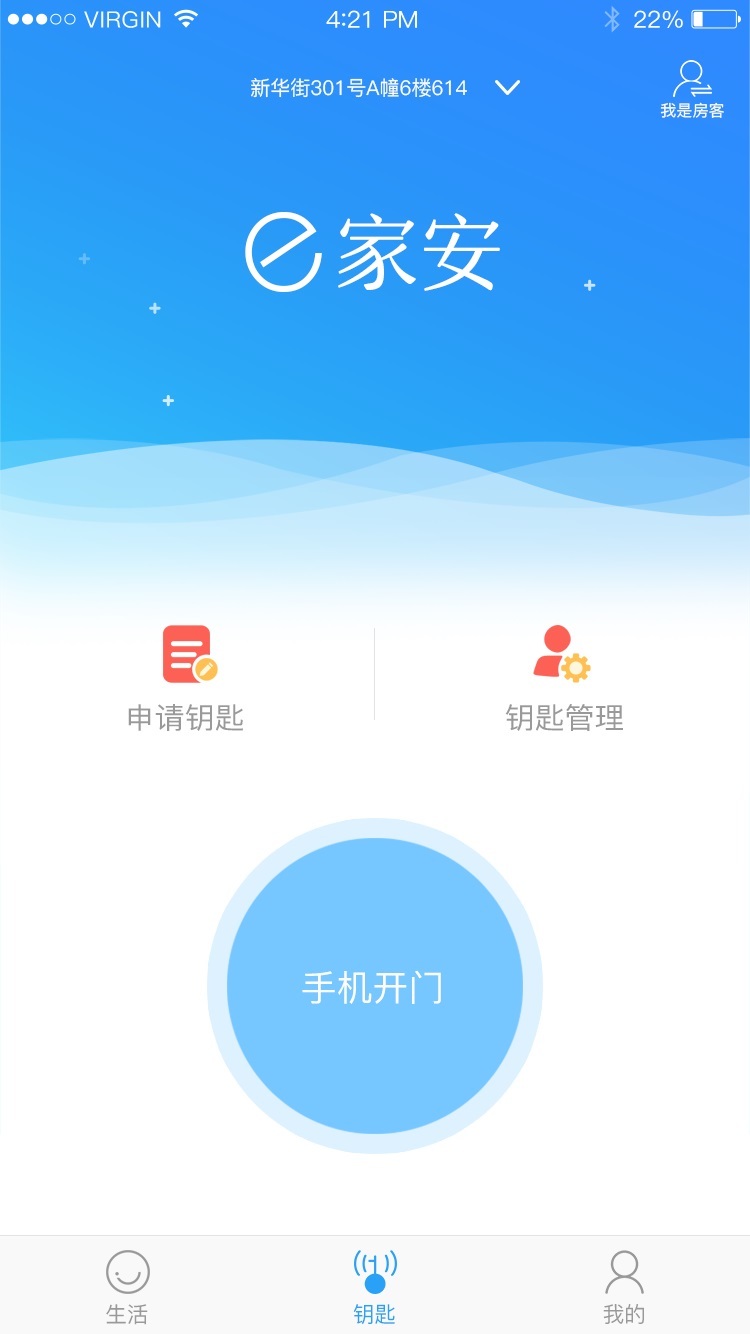
Task: Go to the 我的 tab
Action: coord(624,1286)
